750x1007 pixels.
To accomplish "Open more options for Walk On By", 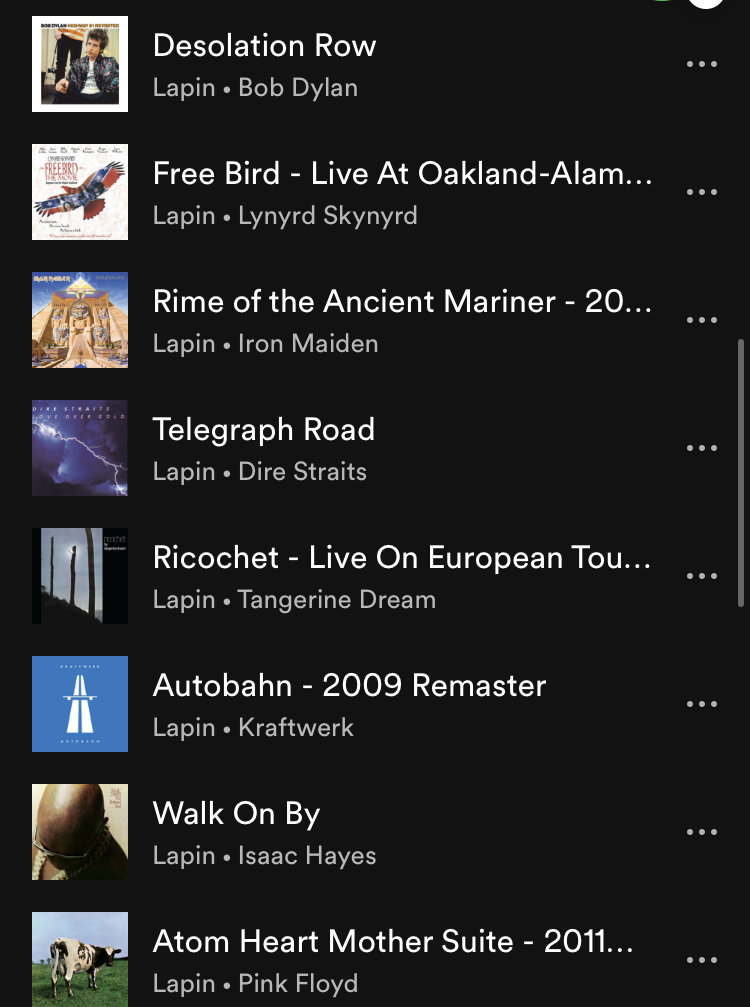I will click(x=702, y=832).
